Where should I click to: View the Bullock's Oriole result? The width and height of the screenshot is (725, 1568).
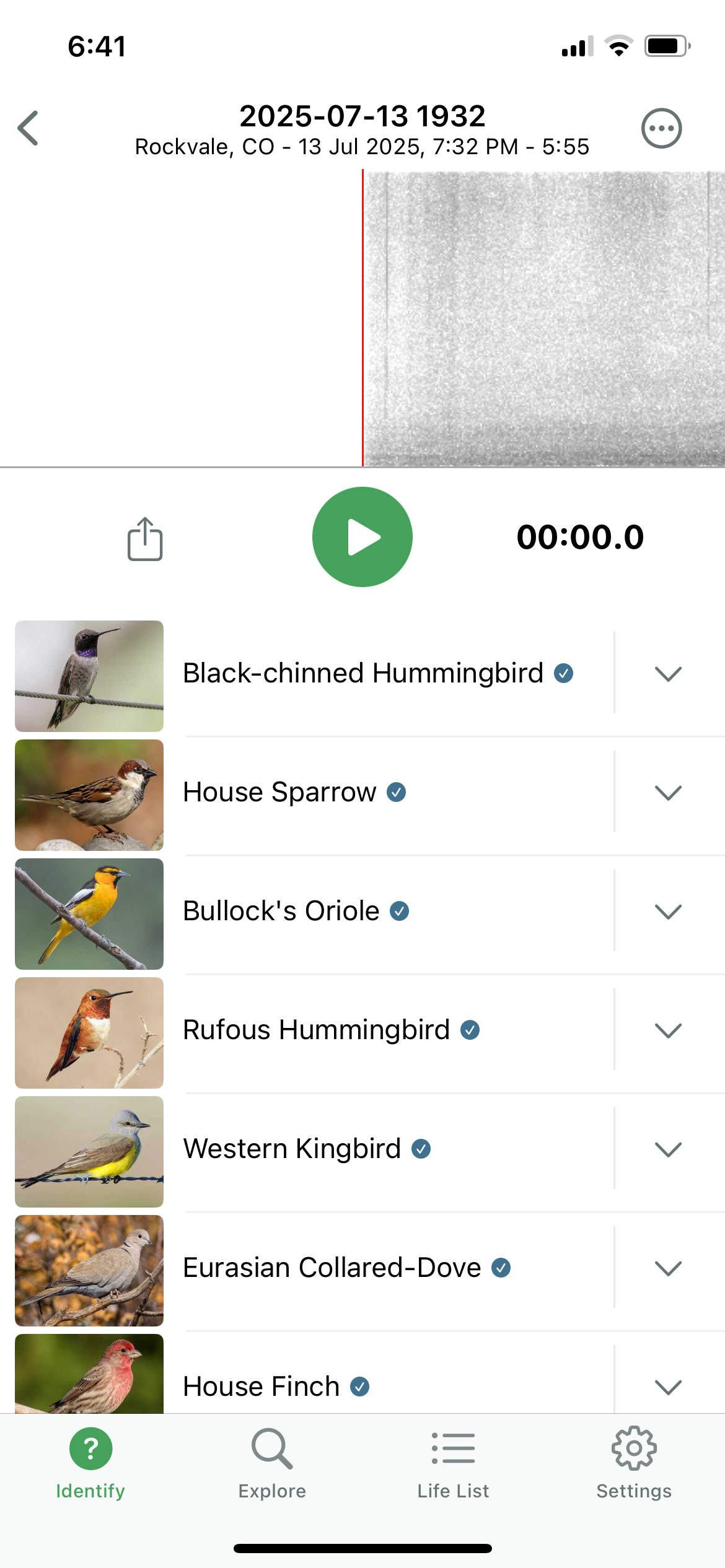(281, 911)
